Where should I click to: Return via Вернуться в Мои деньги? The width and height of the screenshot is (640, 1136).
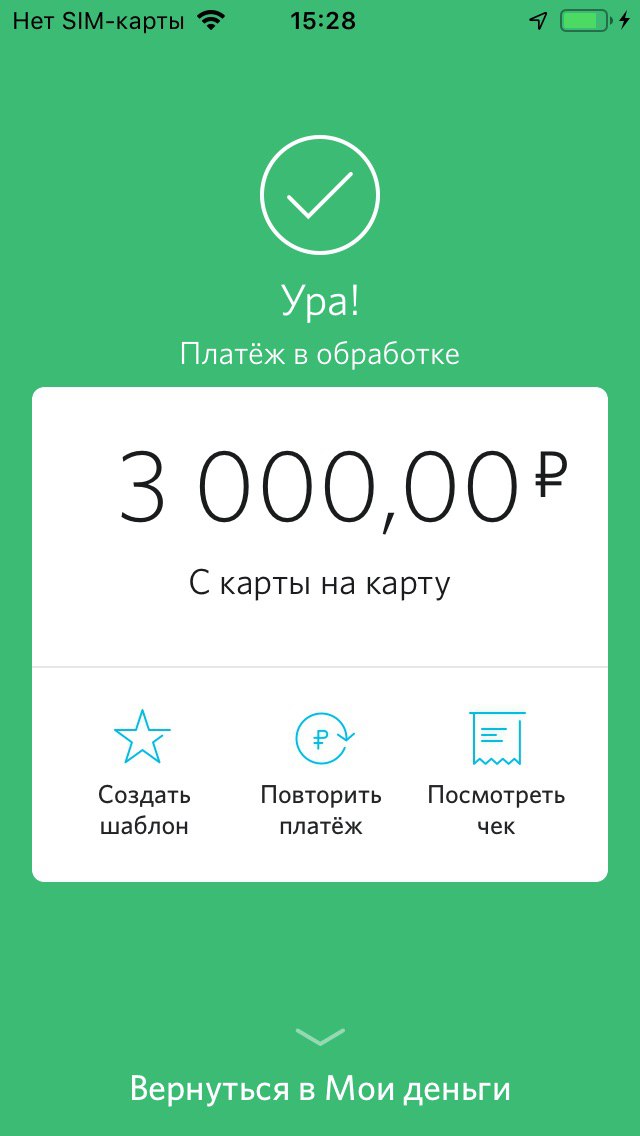[320, 1088]
